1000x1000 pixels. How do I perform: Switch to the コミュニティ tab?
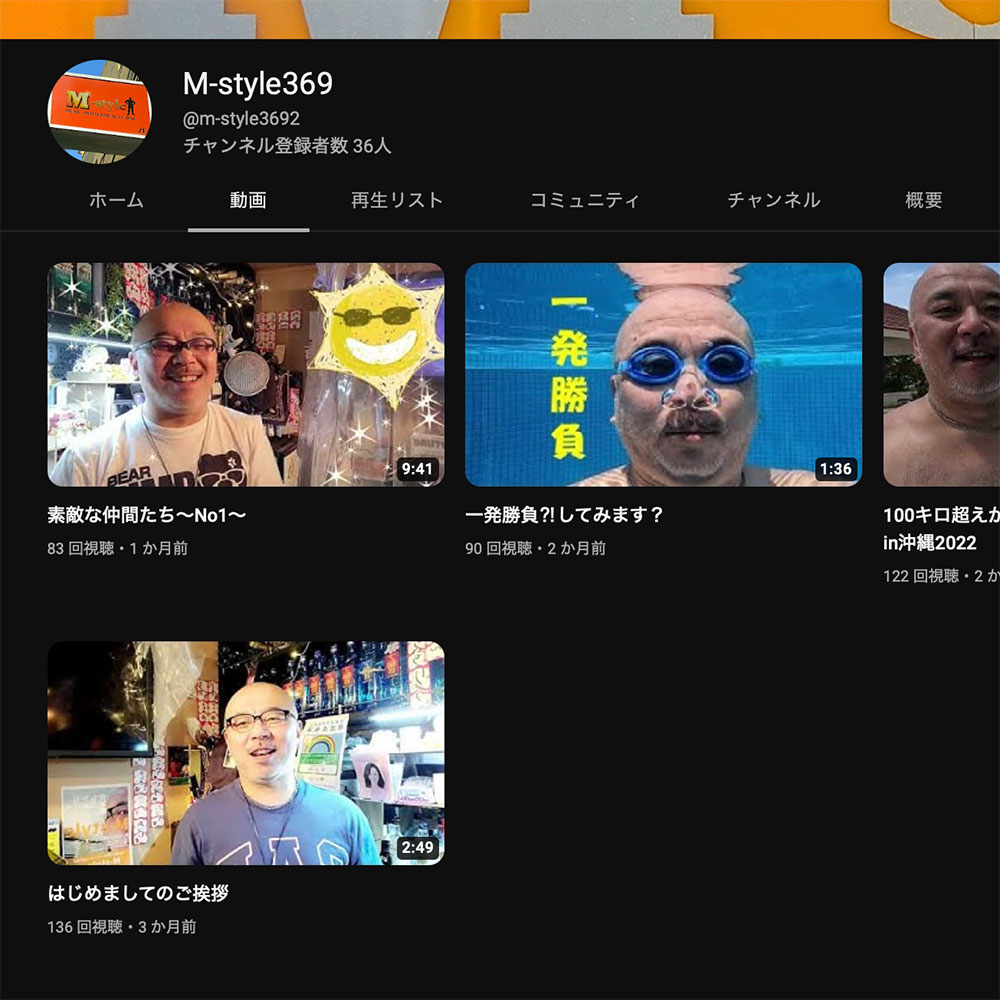click(584, 200)
